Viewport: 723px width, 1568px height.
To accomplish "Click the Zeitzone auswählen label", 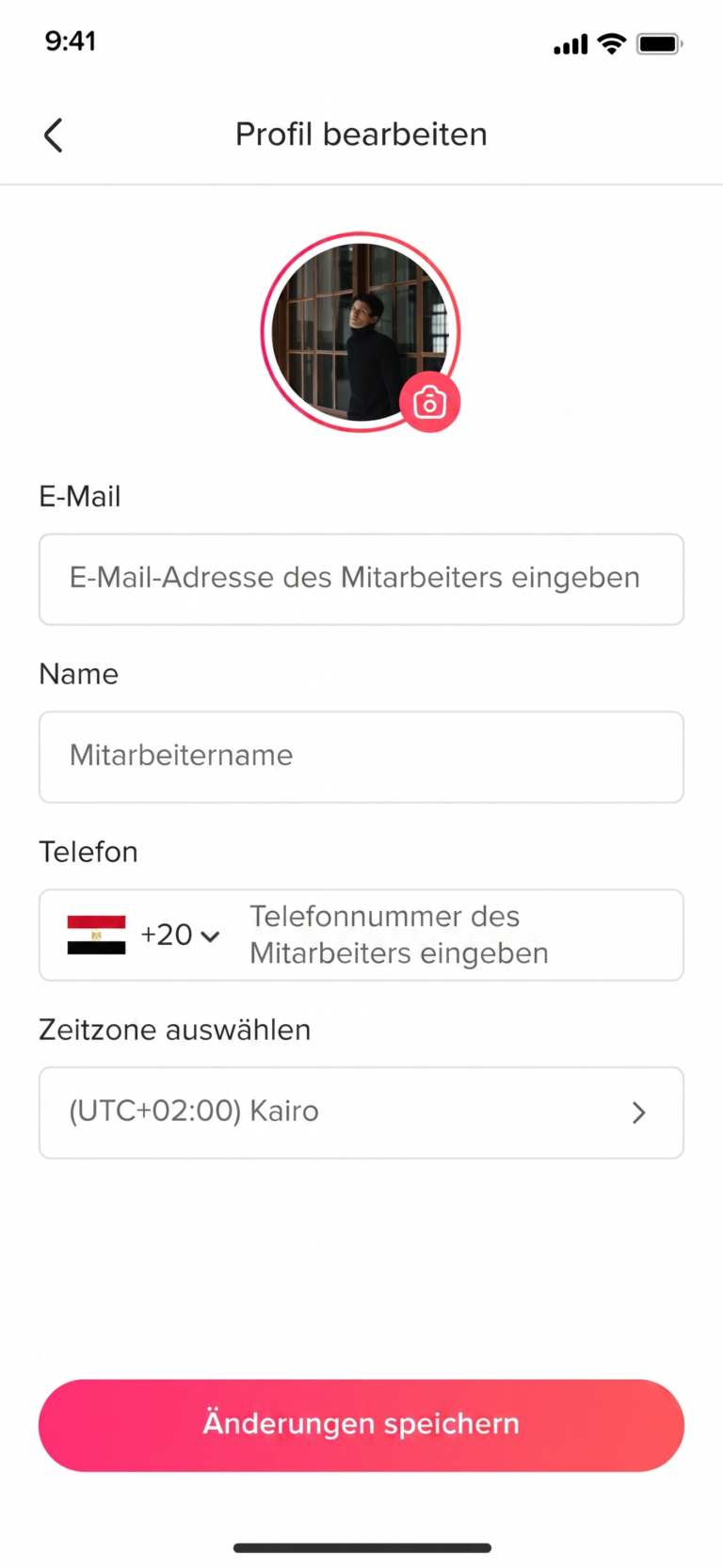I will (x=174, y=1030).
